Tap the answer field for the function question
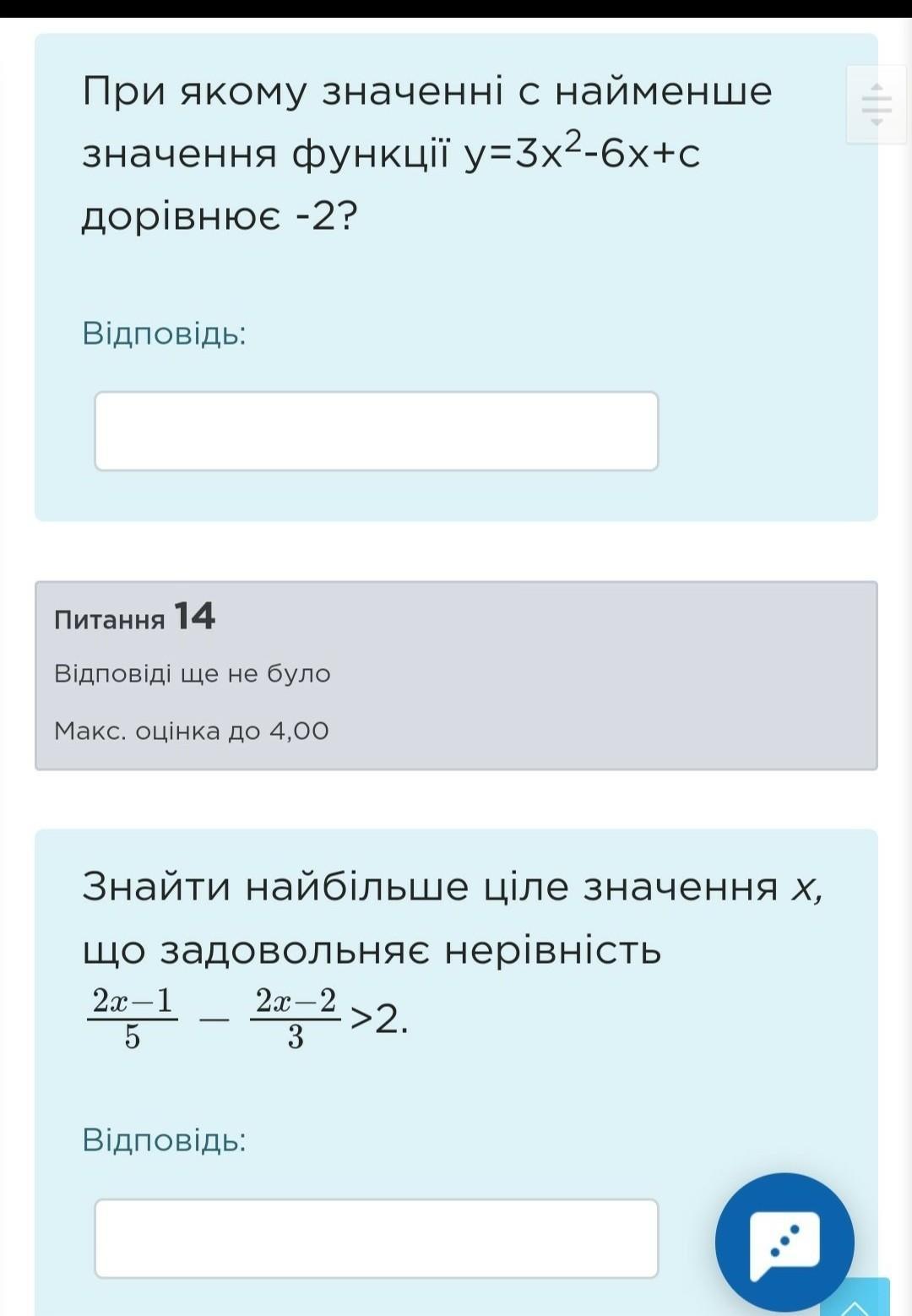Screen dimensions: 912x1316 coord(376,431)
